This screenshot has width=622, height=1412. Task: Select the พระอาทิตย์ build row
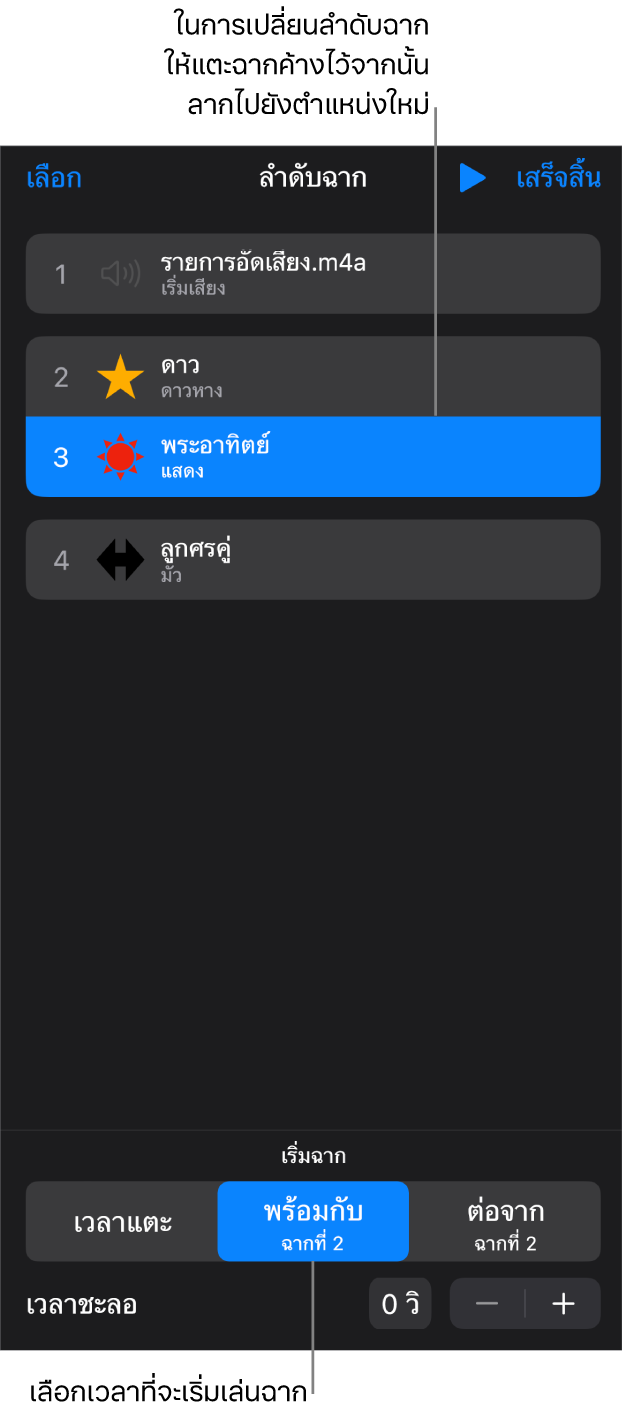click(312, 457)
